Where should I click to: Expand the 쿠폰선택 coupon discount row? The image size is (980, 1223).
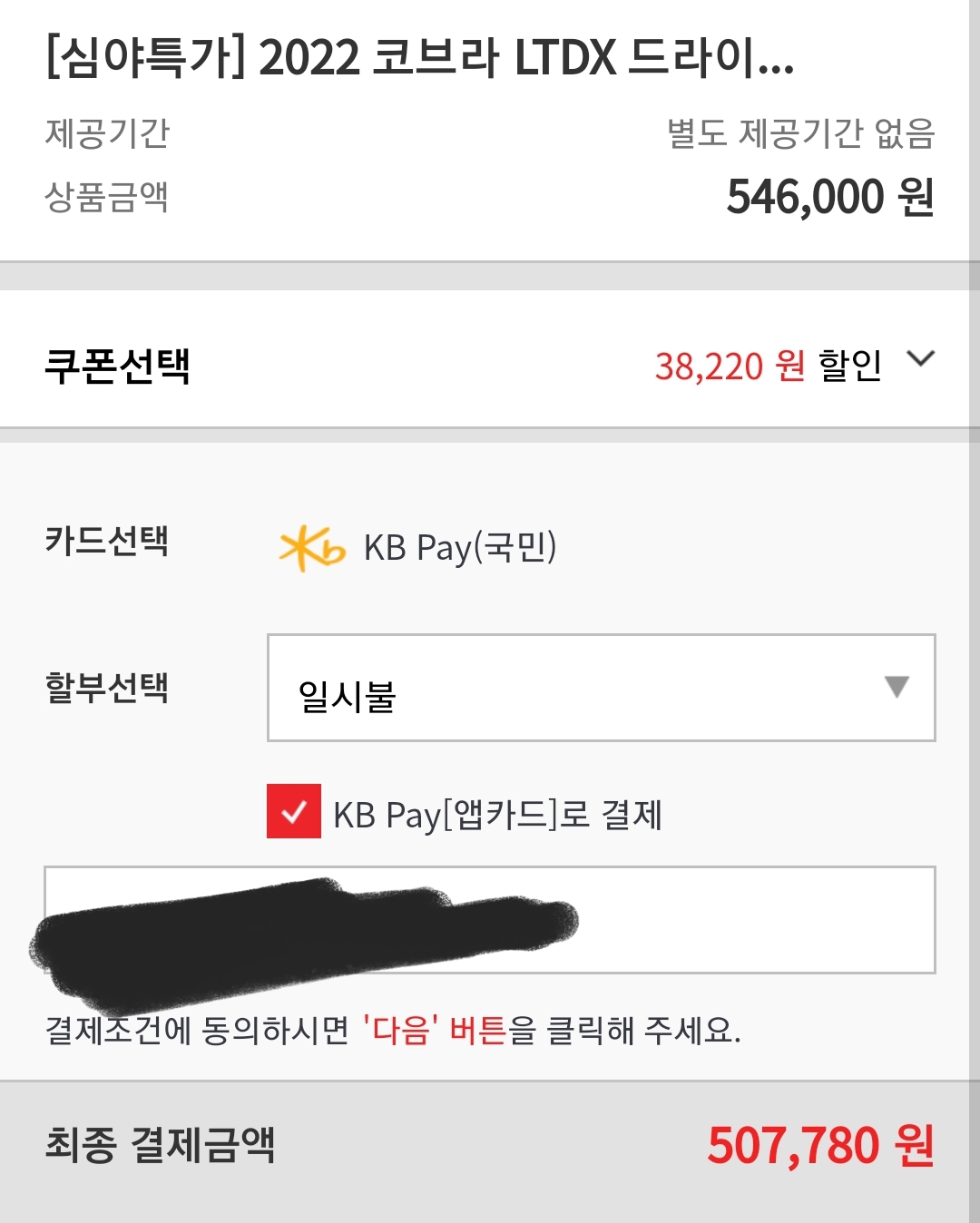920,360
